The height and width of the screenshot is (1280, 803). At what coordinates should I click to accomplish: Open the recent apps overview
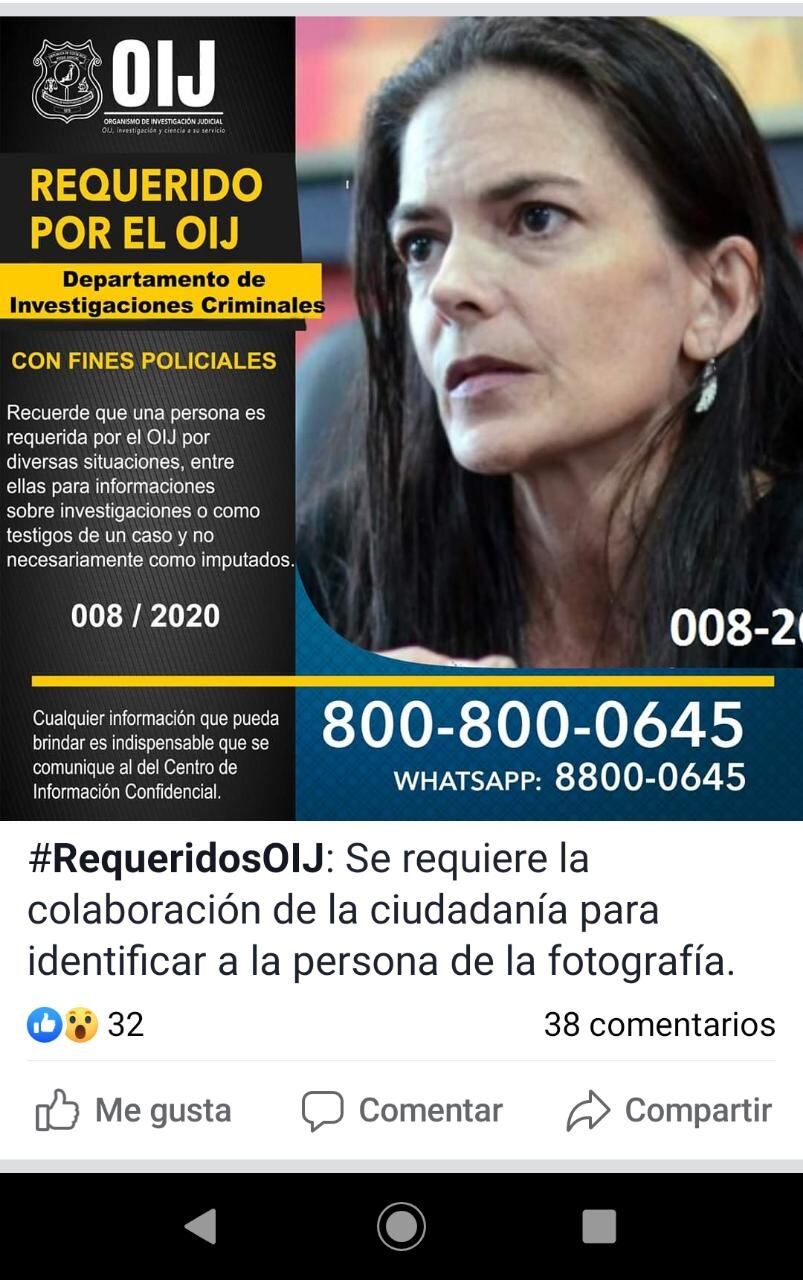click(598, 1226)
